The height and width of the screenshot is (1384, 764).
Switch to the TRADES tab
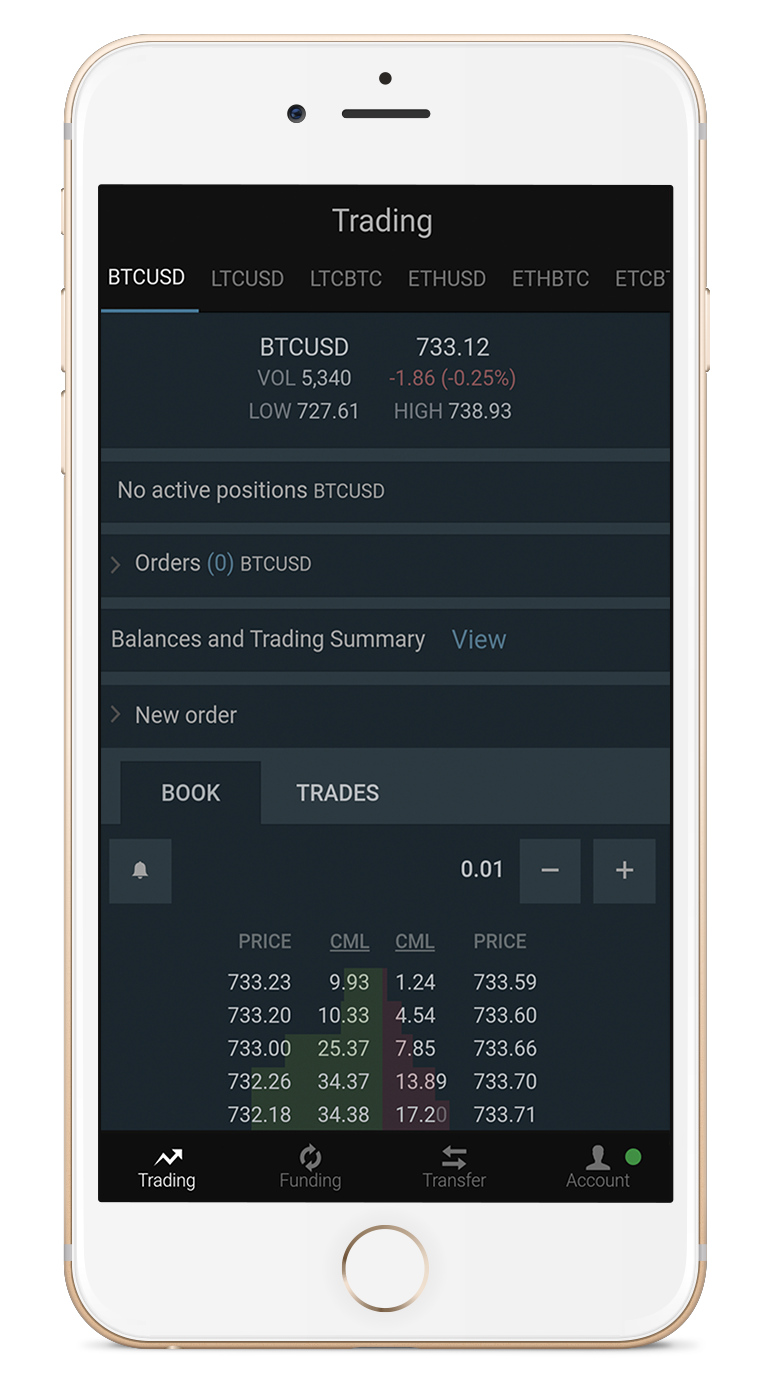click(x=337, y=792)
